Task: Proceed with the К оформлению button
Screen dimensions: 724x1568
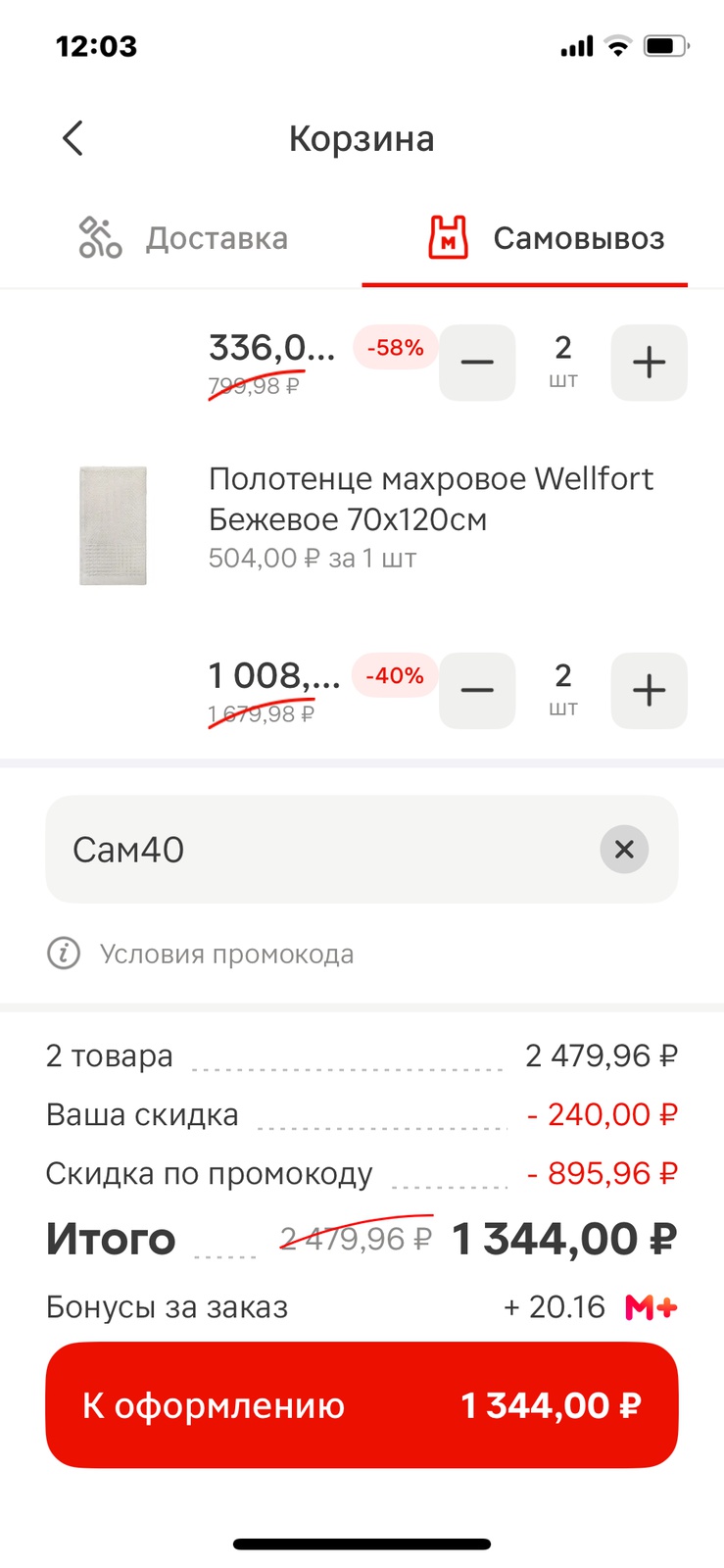Action: (x=362, y=1405)
